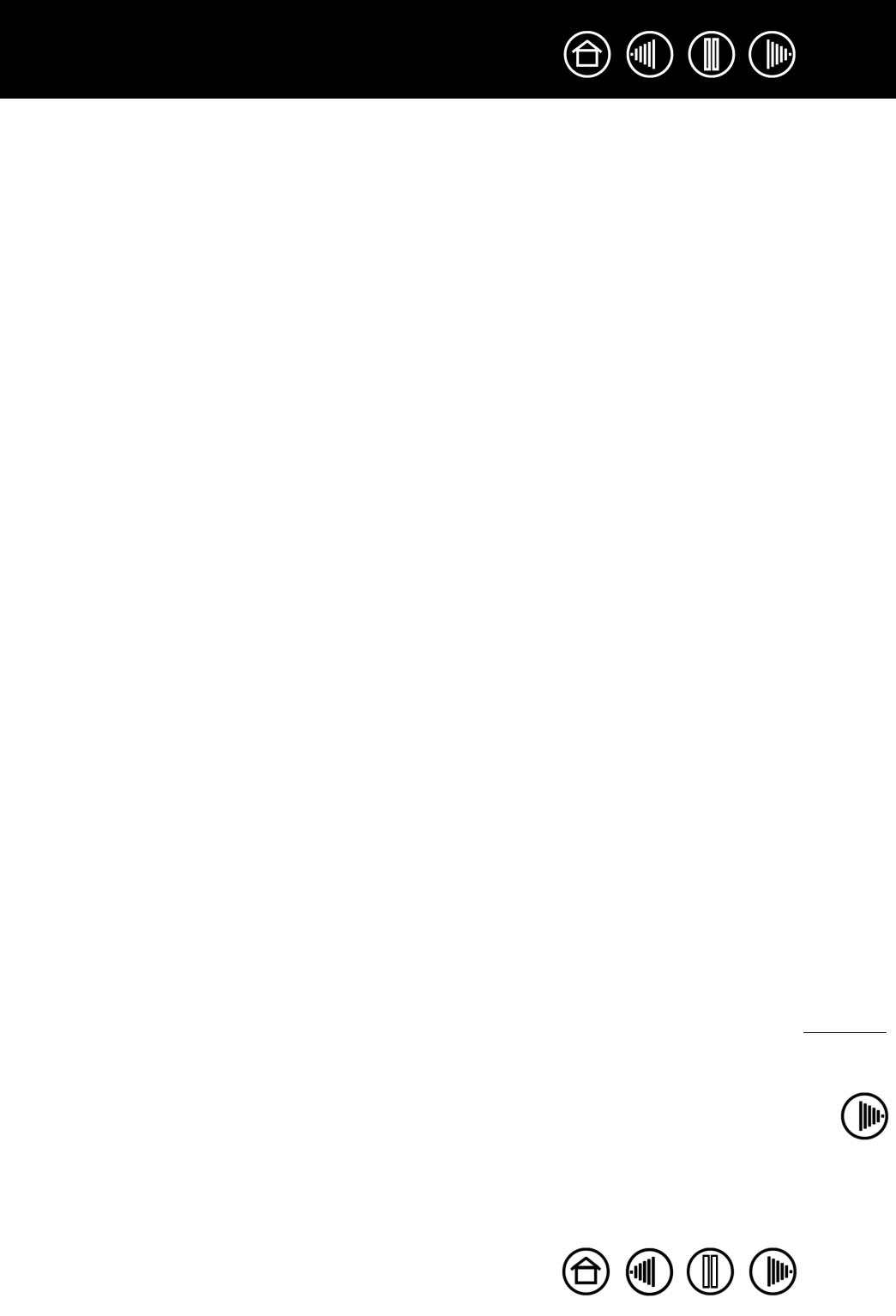Viewport: 896px width, 1316px height.
Task: Go to previous topic from the footer
Action: (649, 1271)
